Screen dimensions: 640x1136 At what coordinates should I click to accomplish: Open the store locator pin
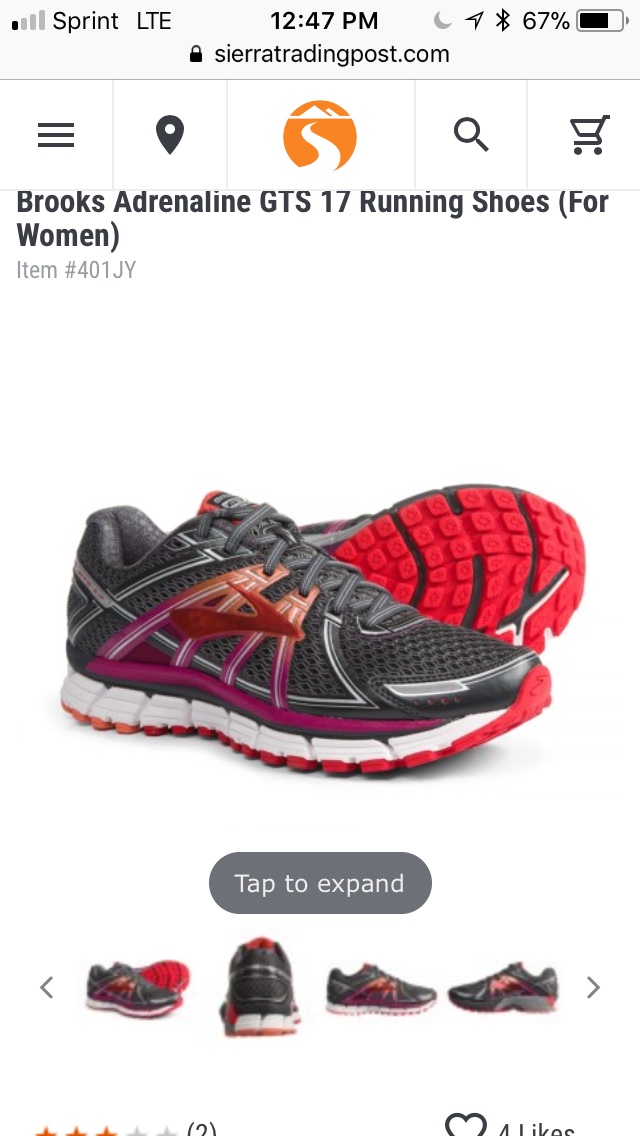pos(170,135)
